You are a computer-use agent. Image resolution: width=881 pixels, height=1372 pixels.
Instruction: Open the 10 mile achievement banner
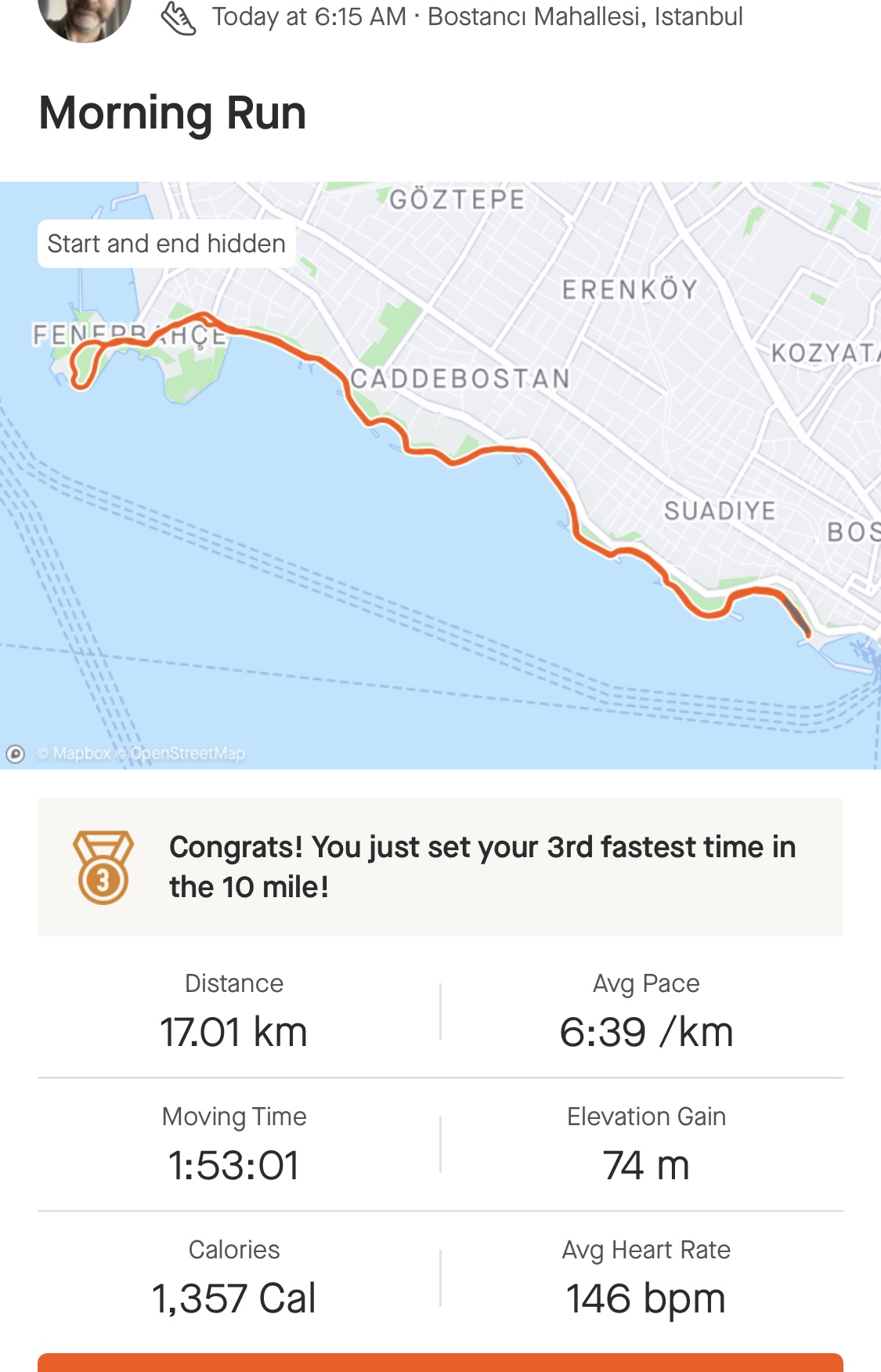click(x=440, y=867)
